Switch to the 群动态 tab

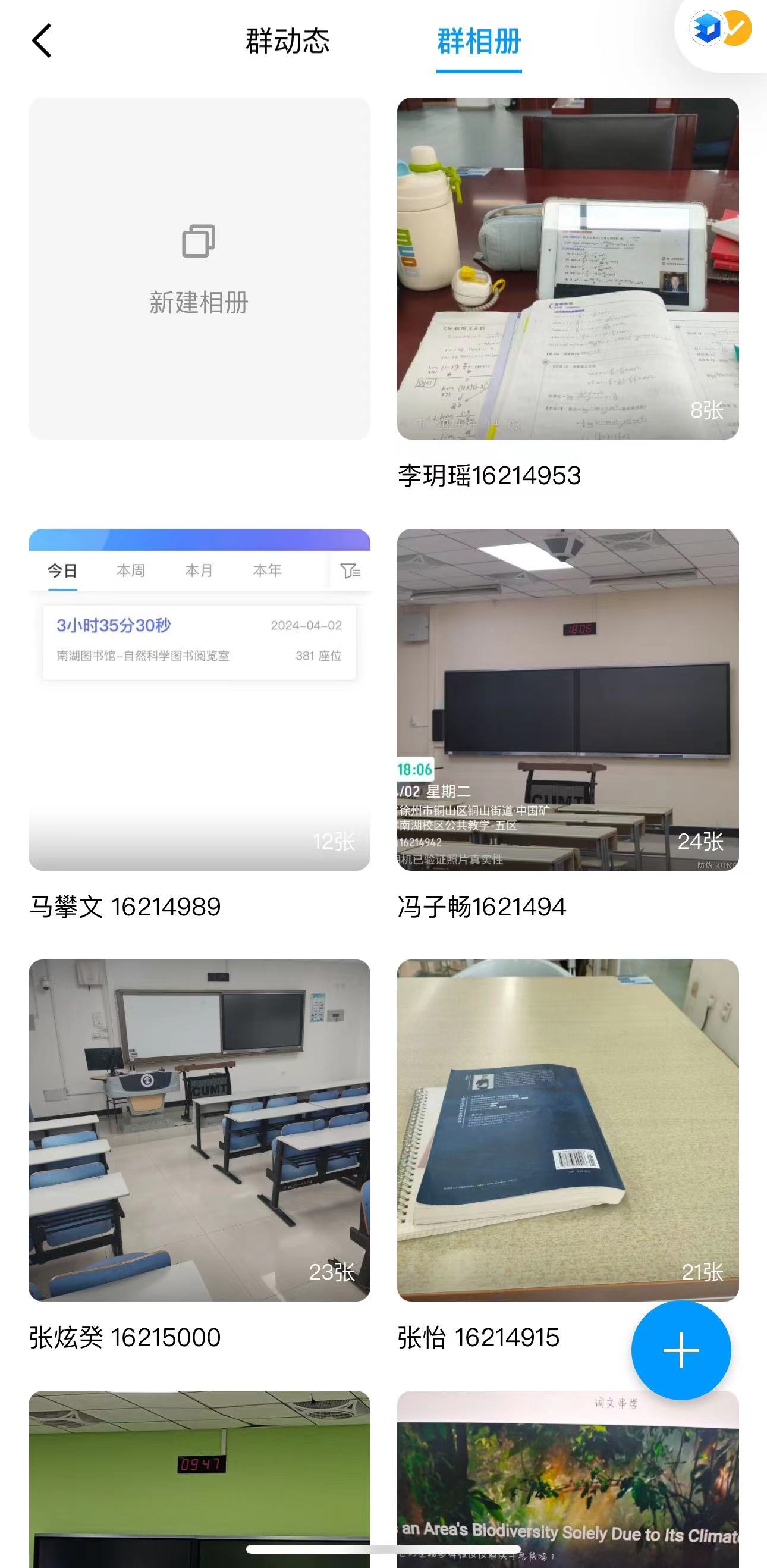coord(287,42)
